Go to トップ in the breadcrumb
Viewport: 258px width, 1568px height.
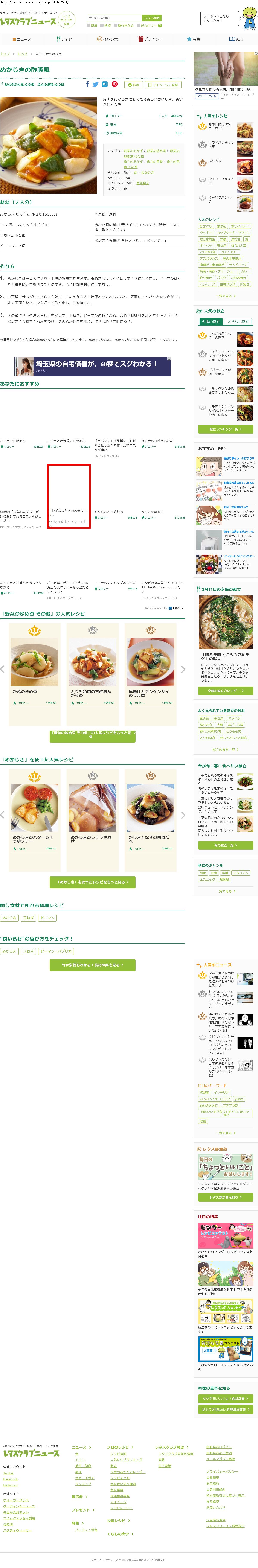(5, 53)
